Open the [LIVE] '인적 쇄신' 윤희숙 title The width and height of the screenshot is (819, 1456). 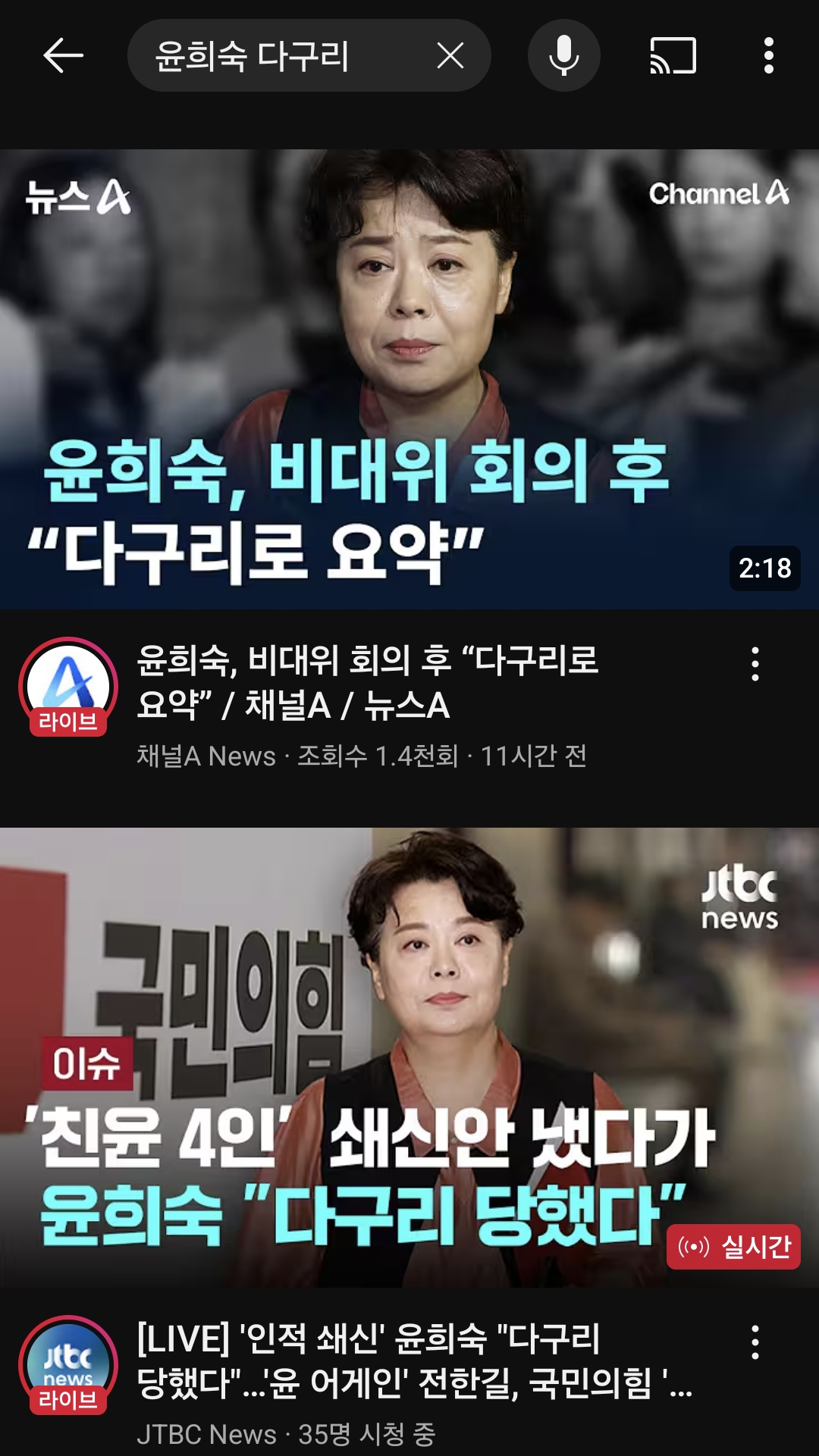click(413, 1360)
